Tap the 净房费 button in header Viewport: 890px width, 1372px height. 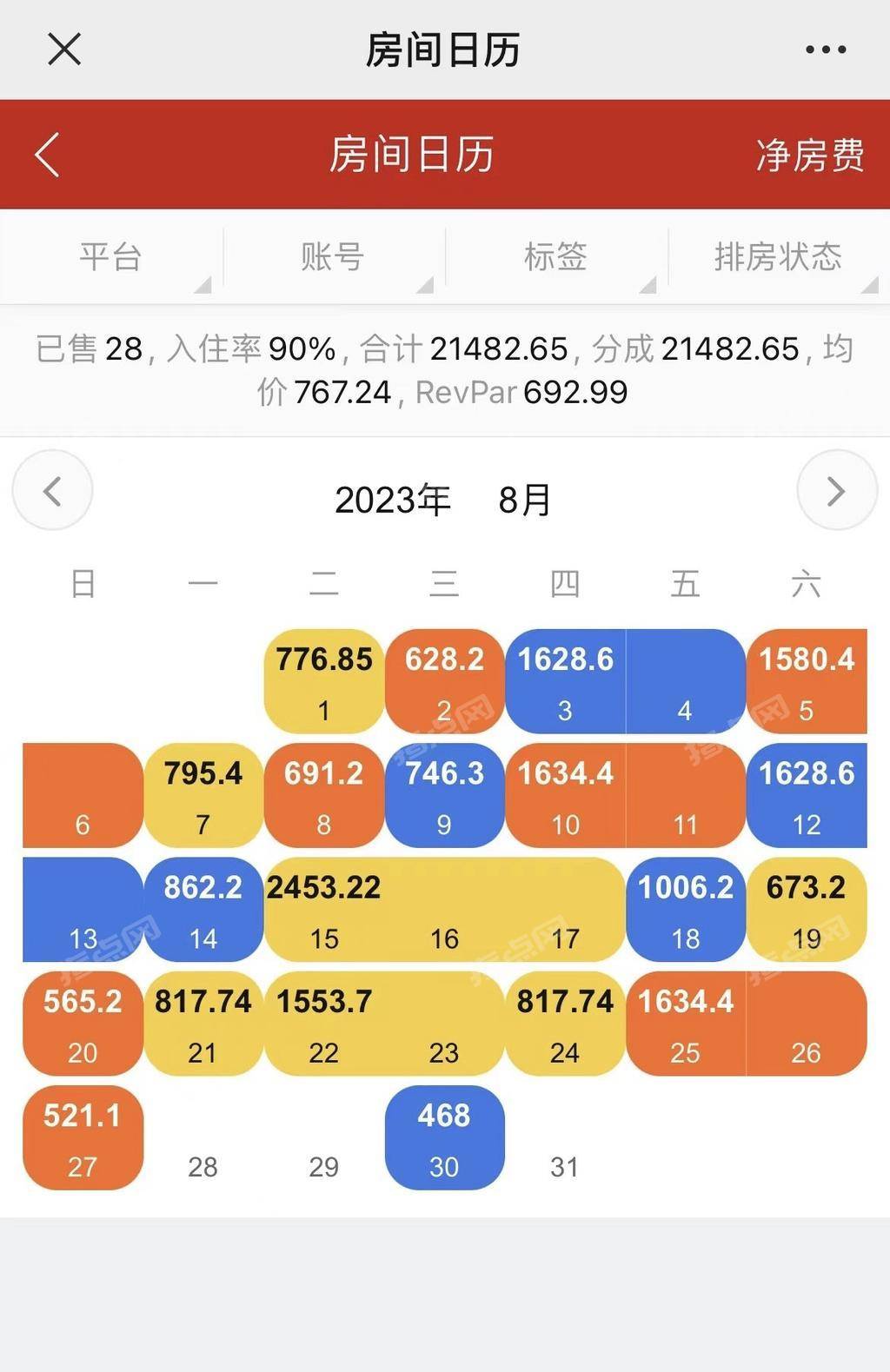tap(809, 156)
